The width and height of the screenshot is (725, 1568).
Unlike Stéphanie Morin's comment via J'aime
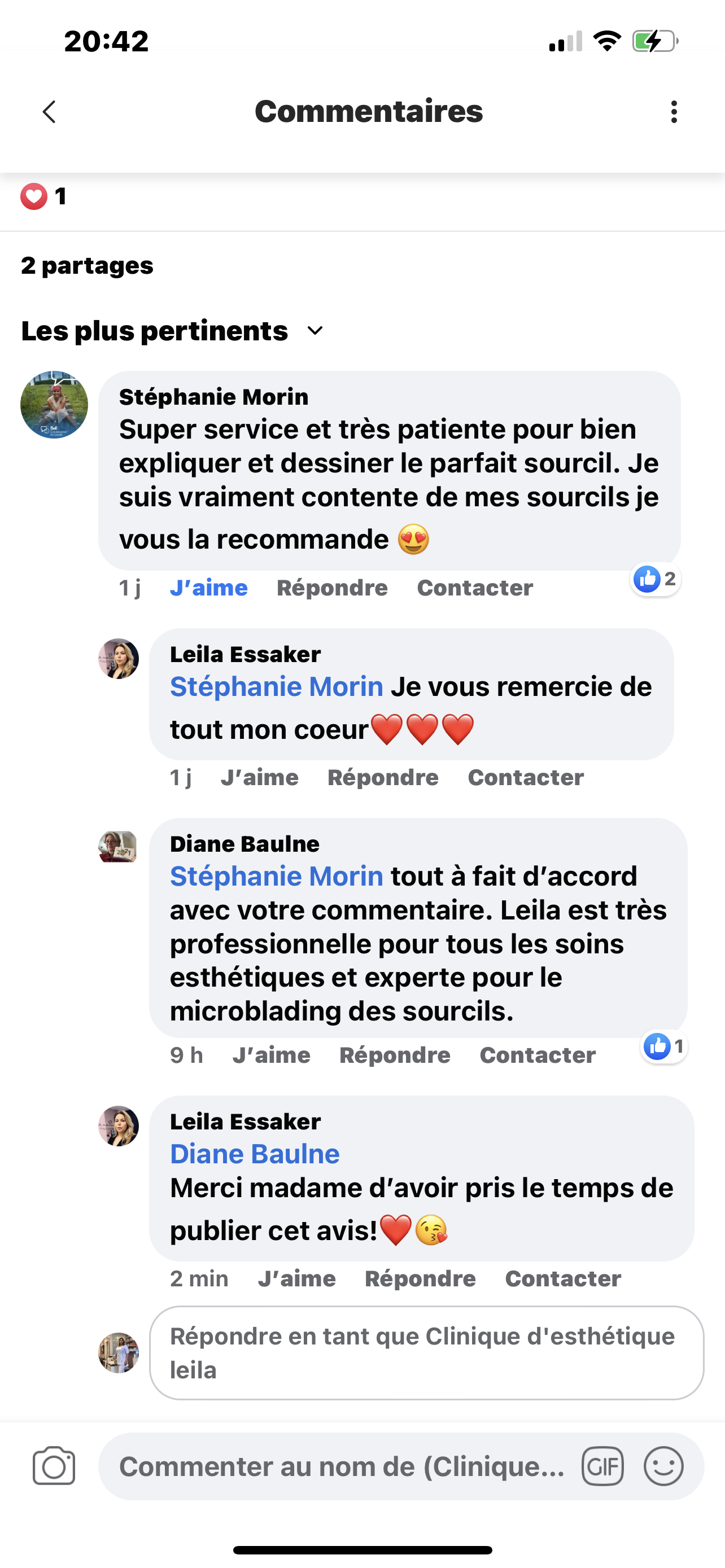[x=208, y=588]
